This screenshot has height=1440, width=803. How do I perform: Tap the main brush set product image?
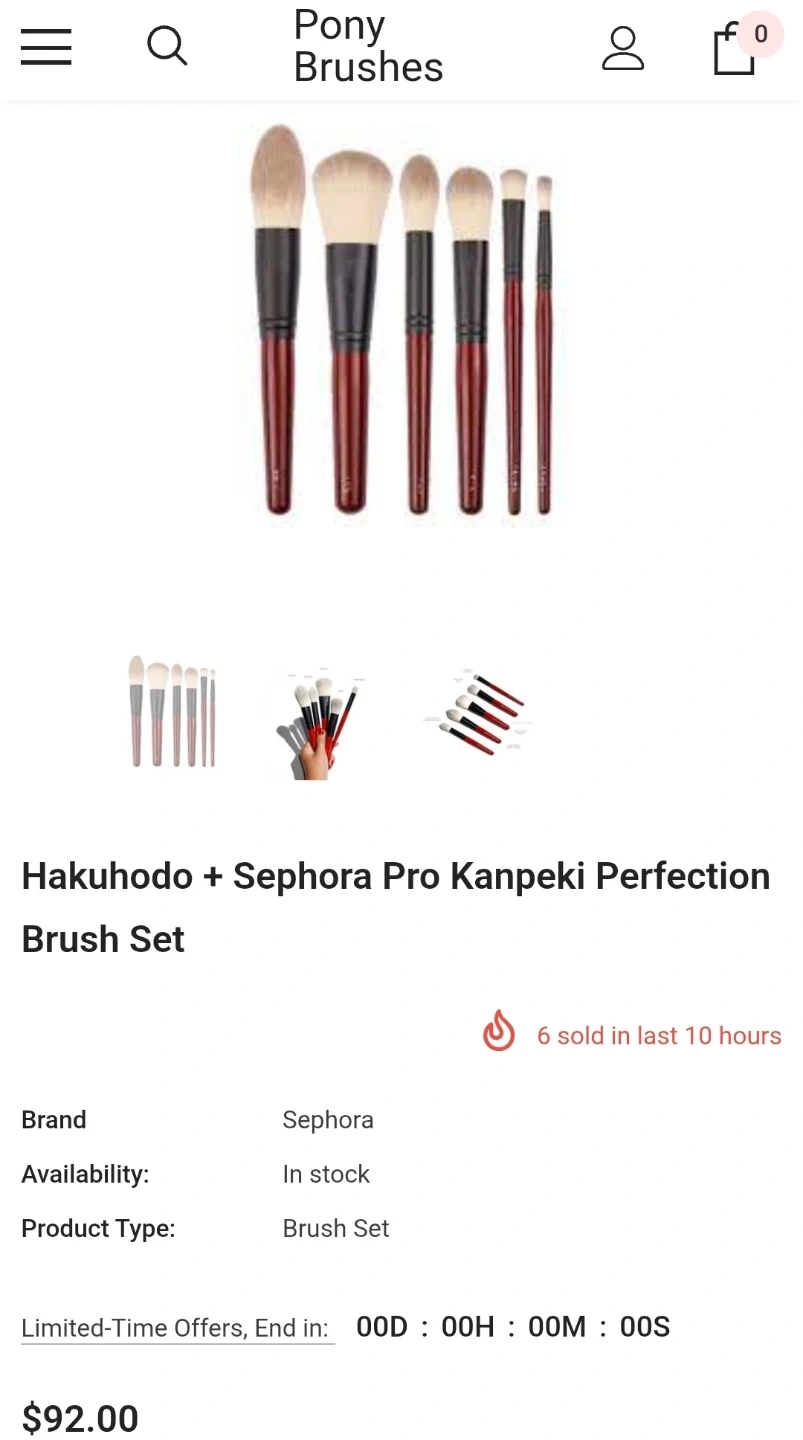[401, 320]
